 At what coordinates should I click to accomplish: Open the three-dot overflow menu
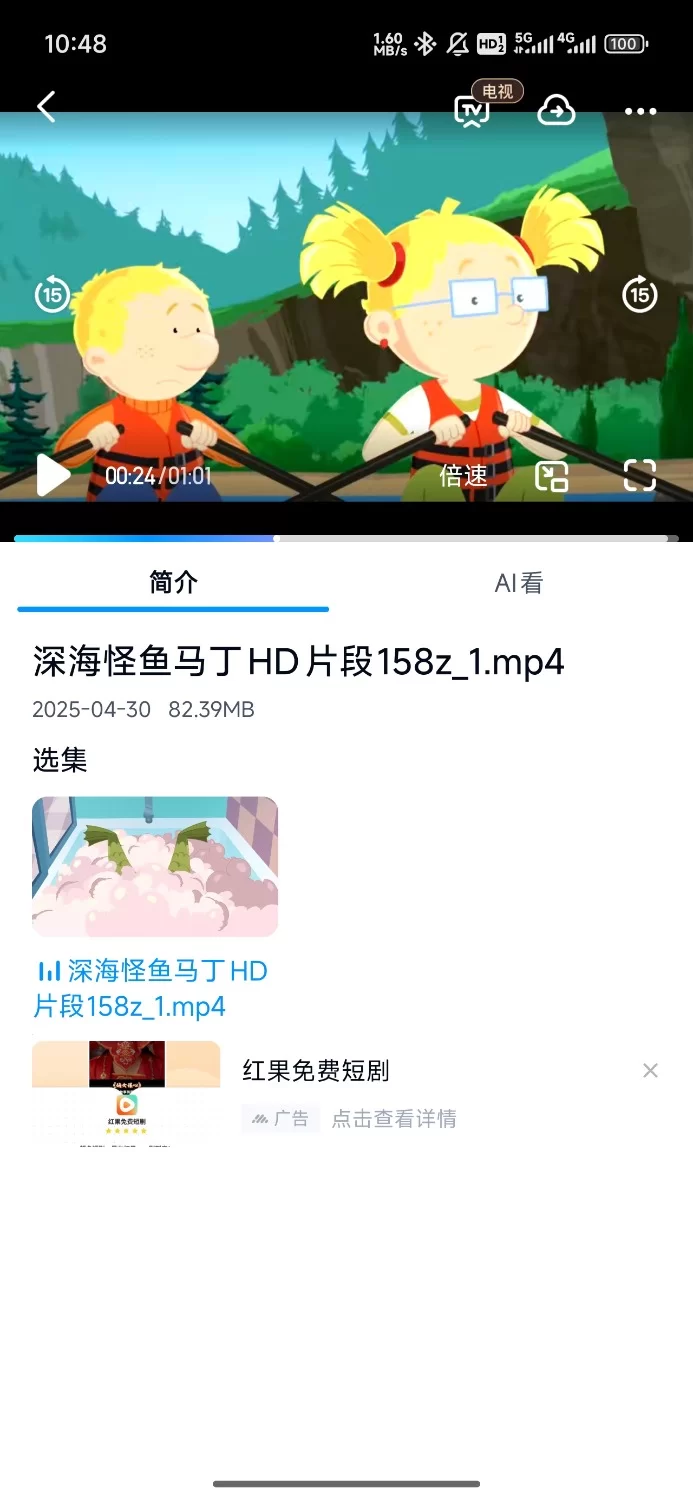click(x=640, y=111)
